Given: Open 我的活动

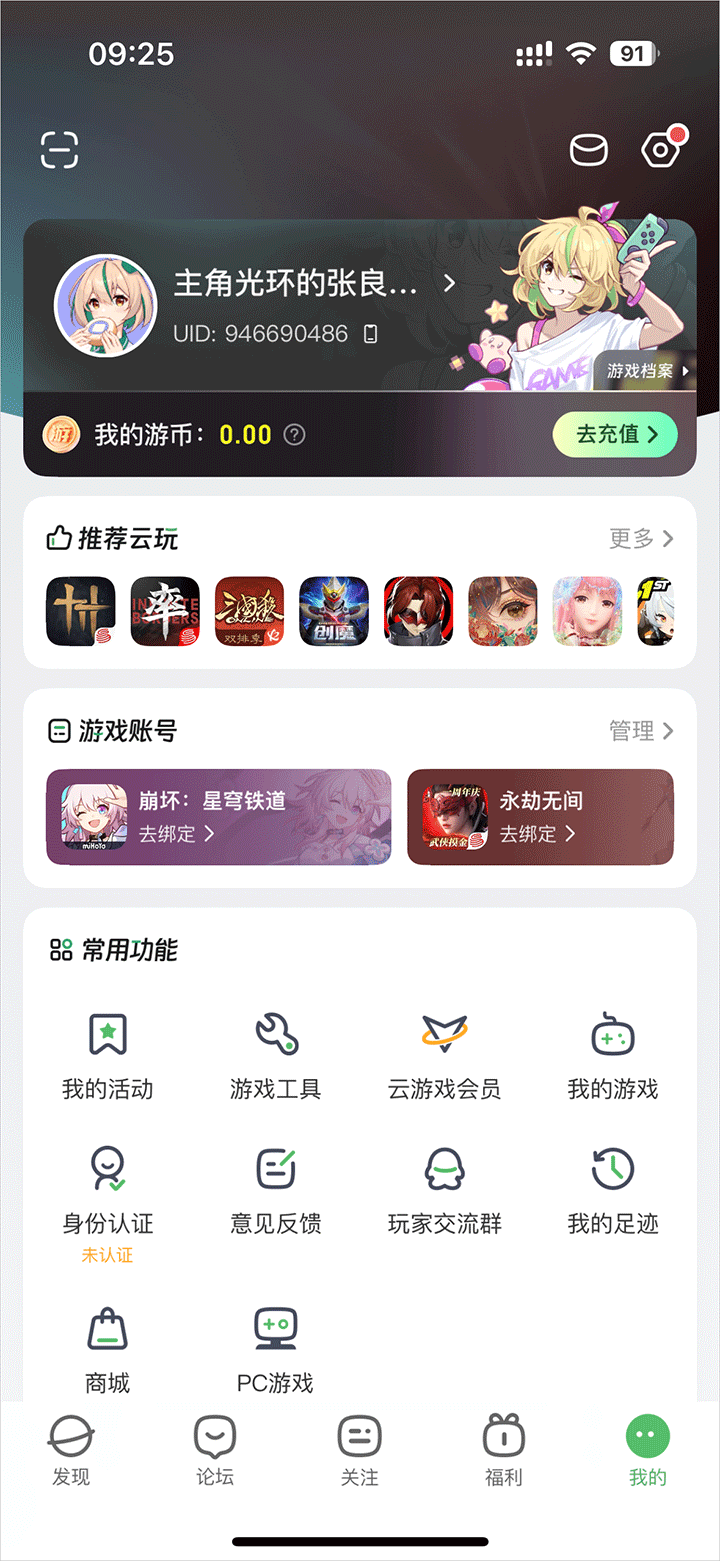Looking at the screenshot, I should click(x=108, y=1056).
